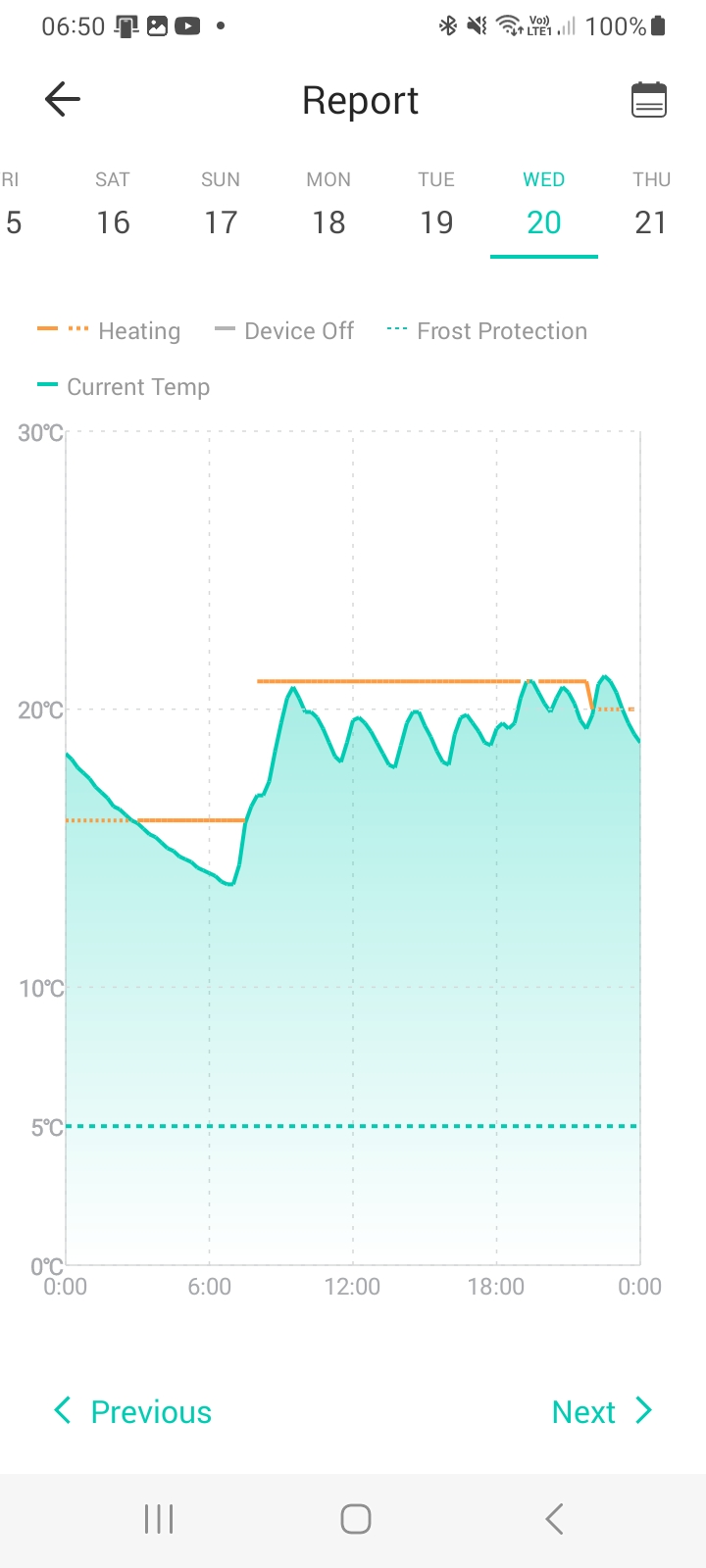View the report for Tuesday 19
Viewport: 706px width, 1568px height.
click(436, 206)
